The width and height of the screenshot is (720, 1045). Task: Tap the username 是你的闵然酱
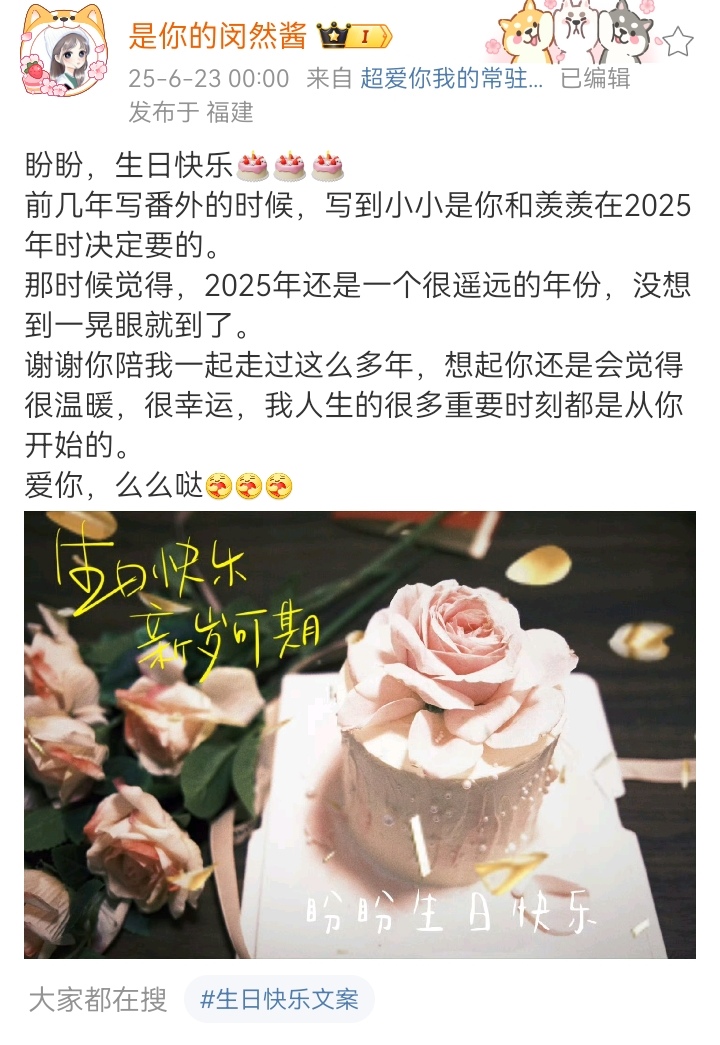[217, 36]
